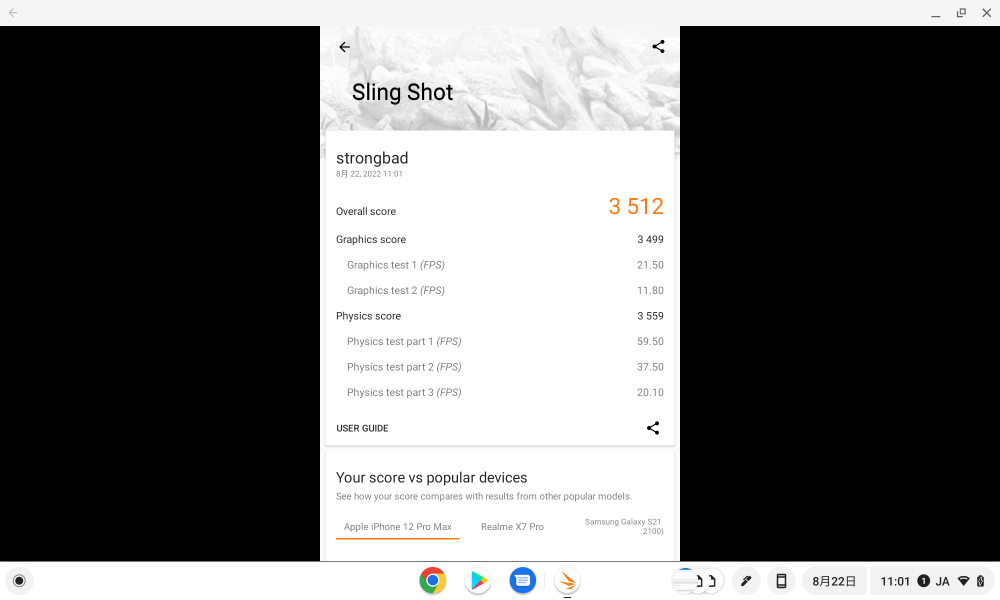Open the Phone Hub icon
1000x600 pixels.
click(781, 581)
